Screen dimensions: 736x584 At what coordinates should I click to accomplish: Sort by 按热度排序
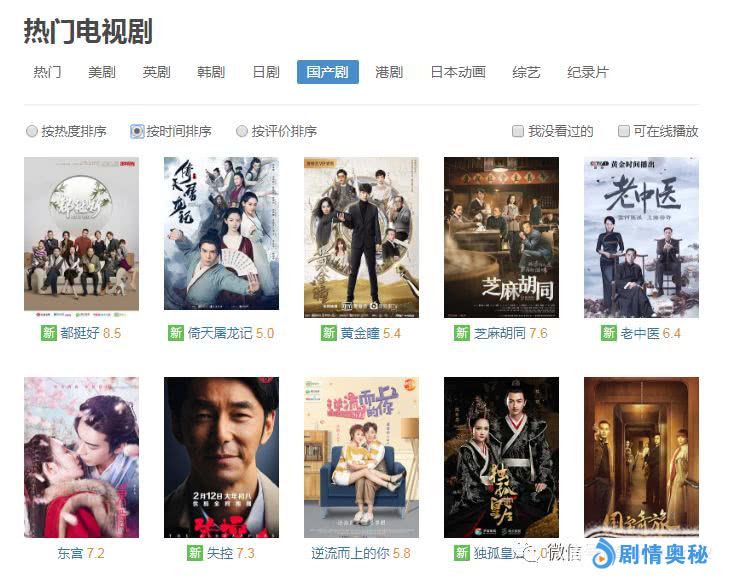32,131
